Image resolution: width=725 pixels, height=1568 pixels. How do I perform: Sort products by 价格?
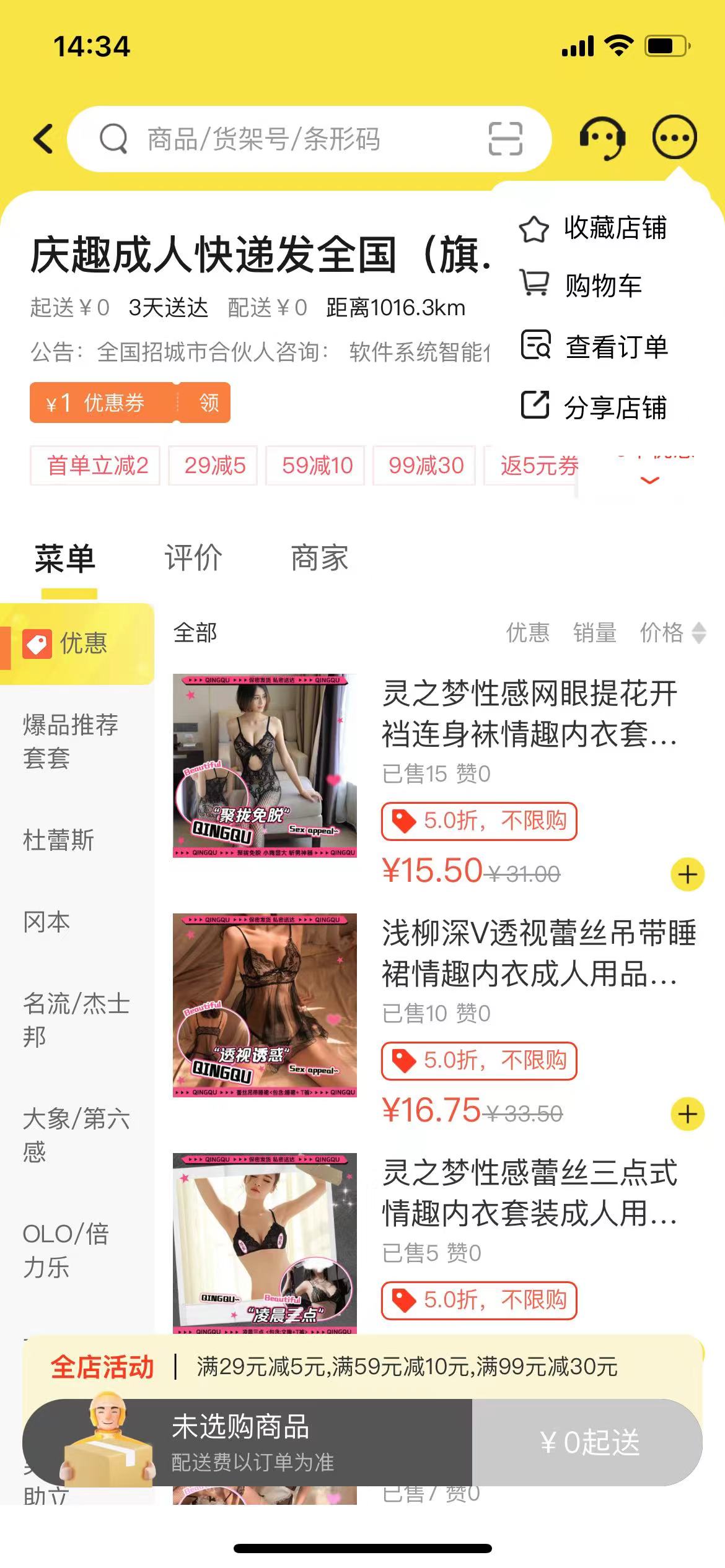[672, 632]
